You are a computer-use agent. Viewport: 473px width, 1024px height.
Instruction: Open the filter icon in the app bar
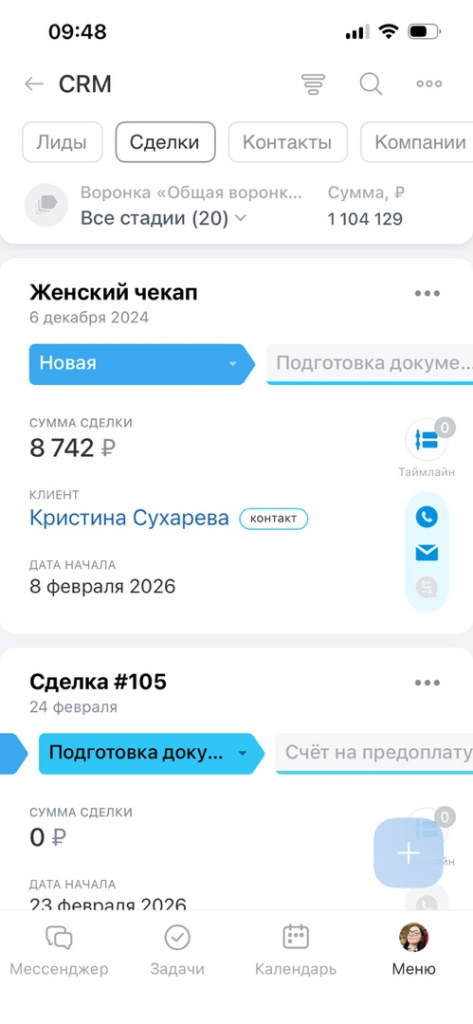click(x=313, y=84)
